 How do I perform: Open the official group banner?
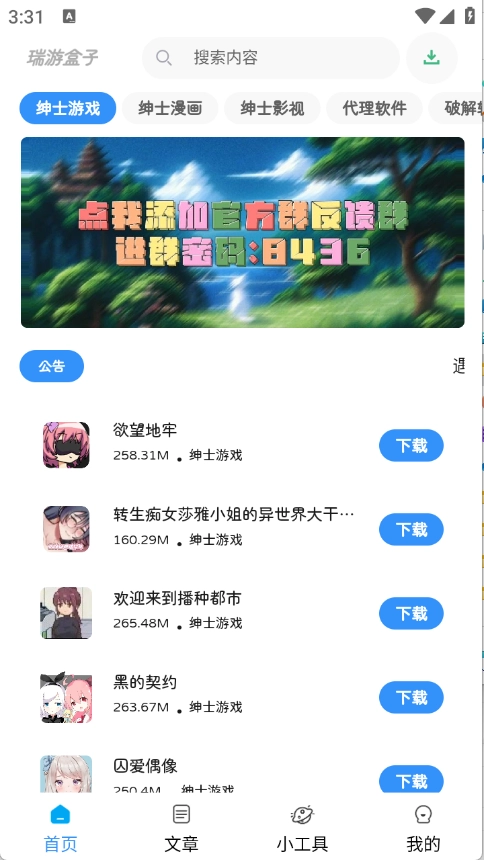pos(243,232)
